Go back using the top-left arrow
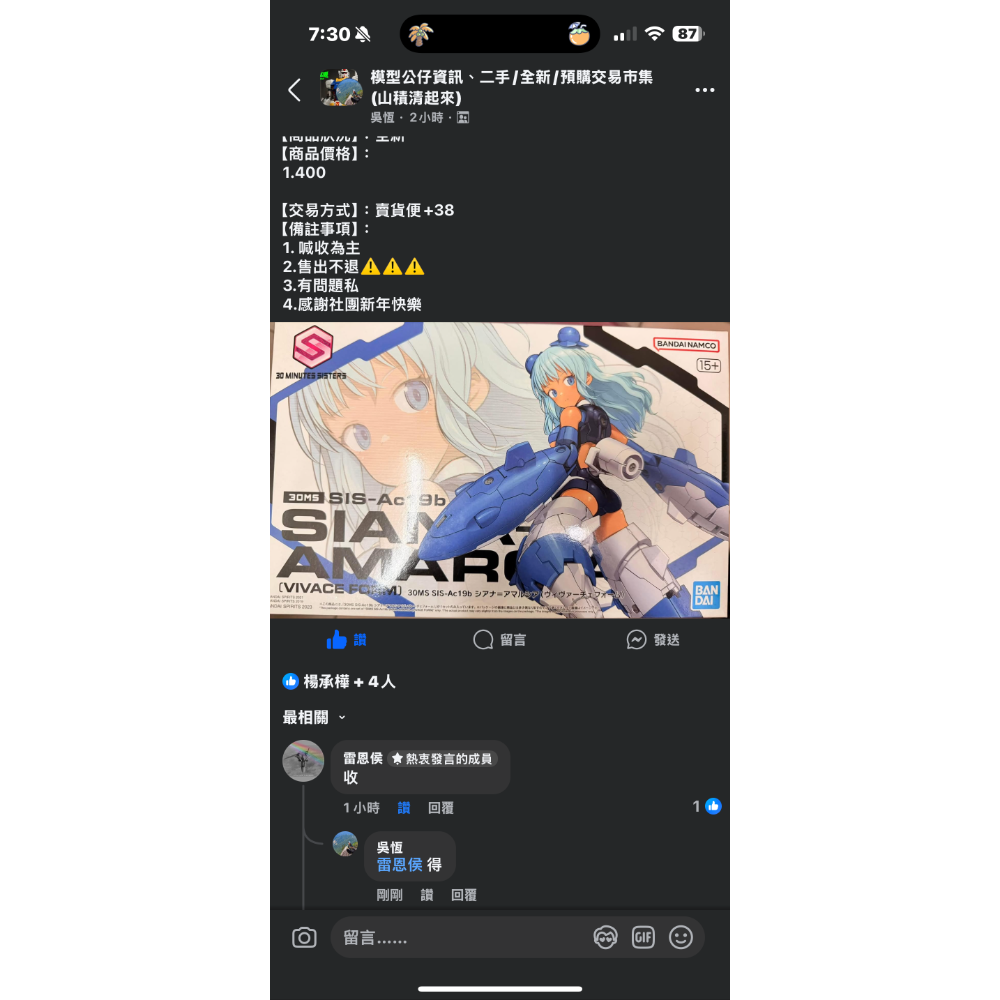 (x=294, y=90)
